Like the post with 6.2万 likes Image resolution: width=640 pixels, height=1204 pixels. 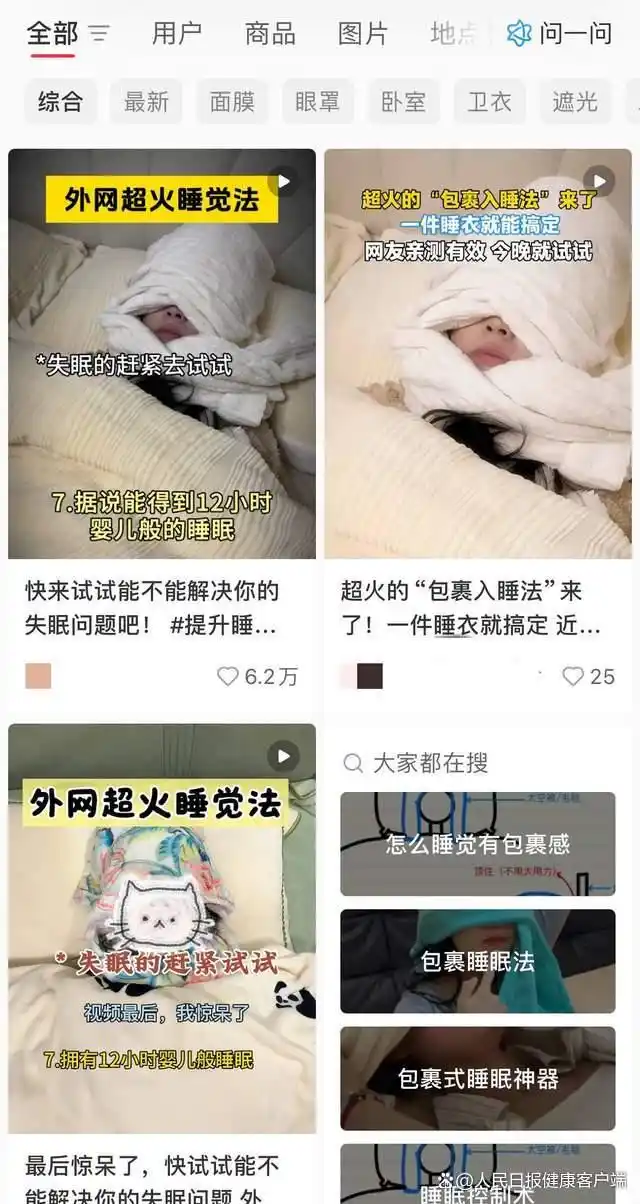(x=229, y=677)
